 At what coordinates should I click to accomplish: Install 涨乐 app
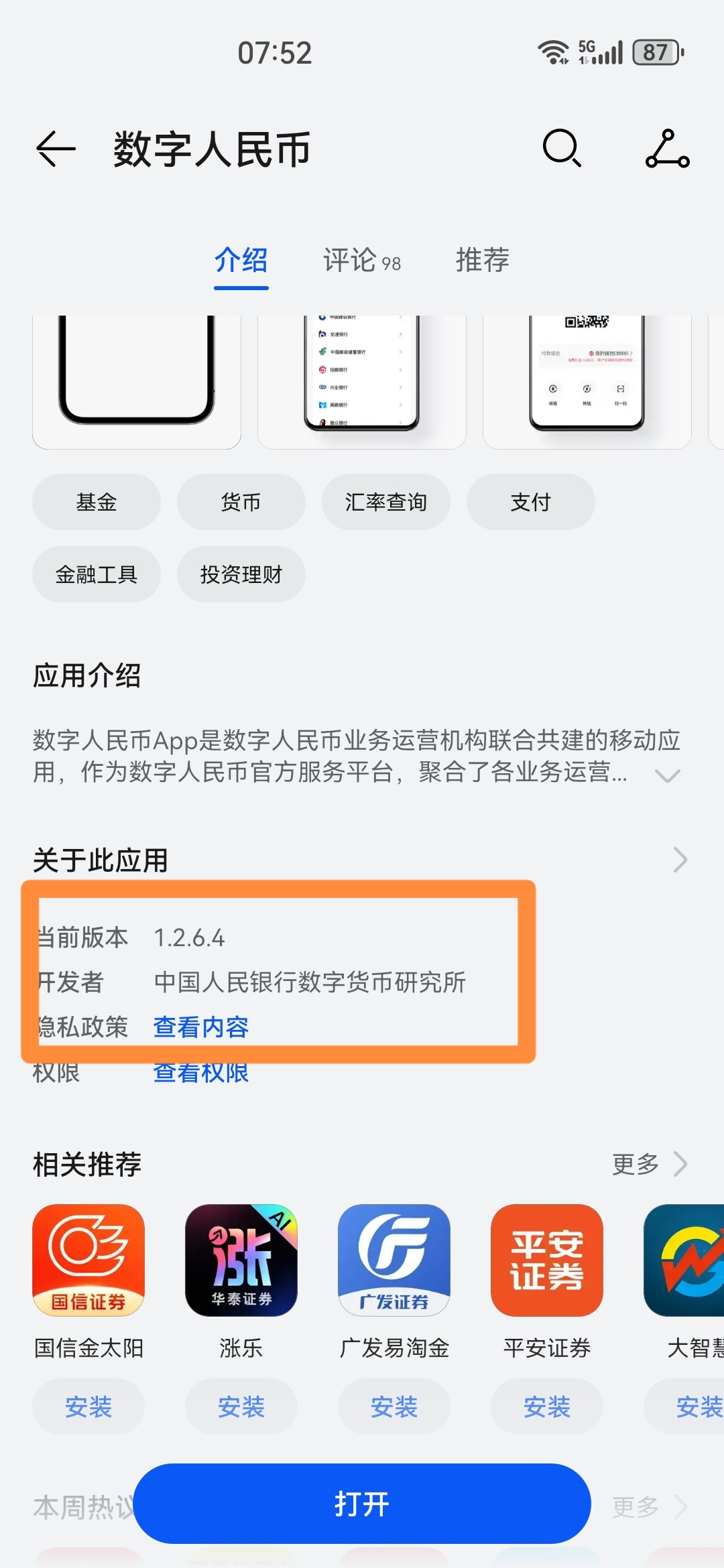(x=241, y=1407)
